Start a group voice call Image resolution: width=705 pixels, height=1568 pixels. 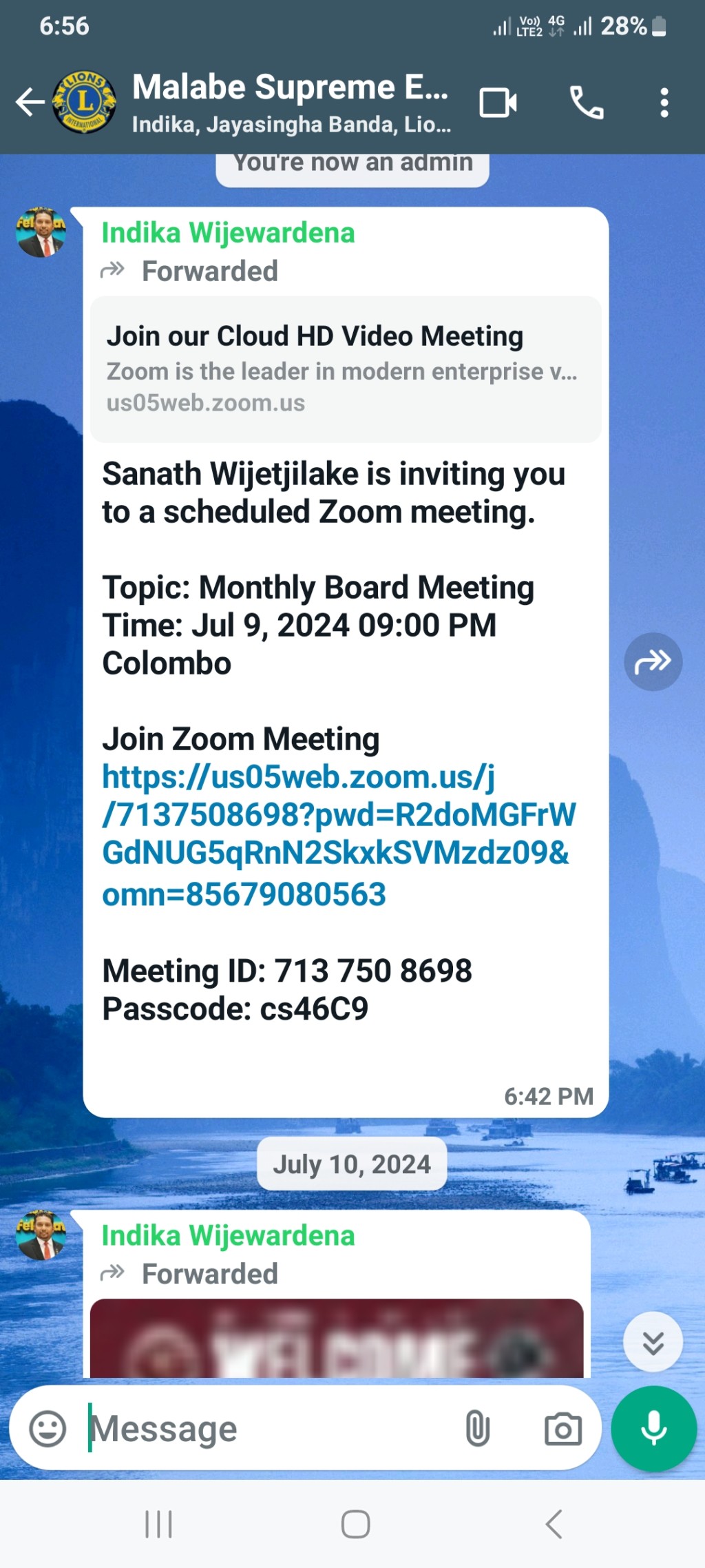coord(587,103)
